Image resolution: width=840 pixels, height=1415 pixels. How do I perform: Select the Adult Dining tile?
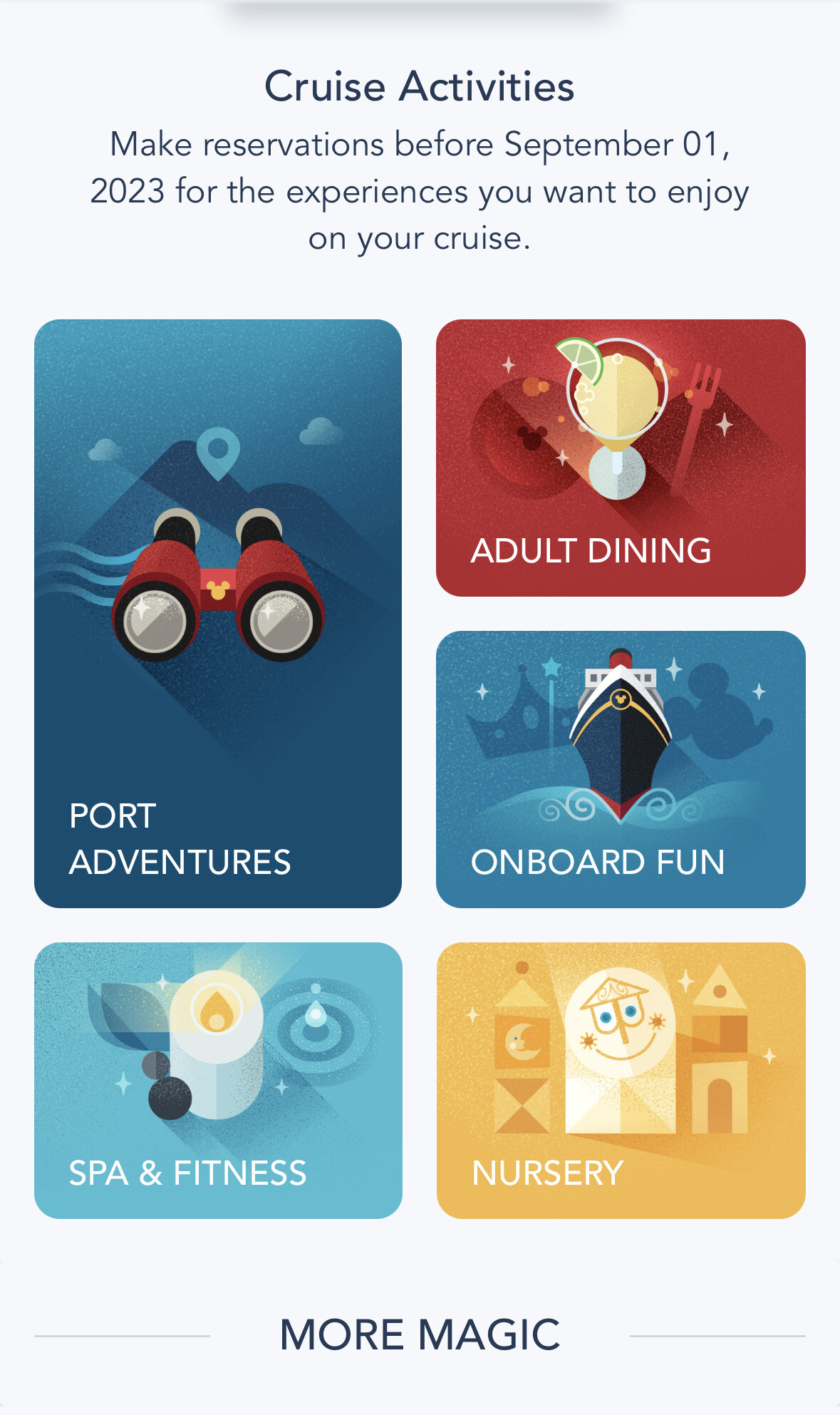click(x=621, y=458)
